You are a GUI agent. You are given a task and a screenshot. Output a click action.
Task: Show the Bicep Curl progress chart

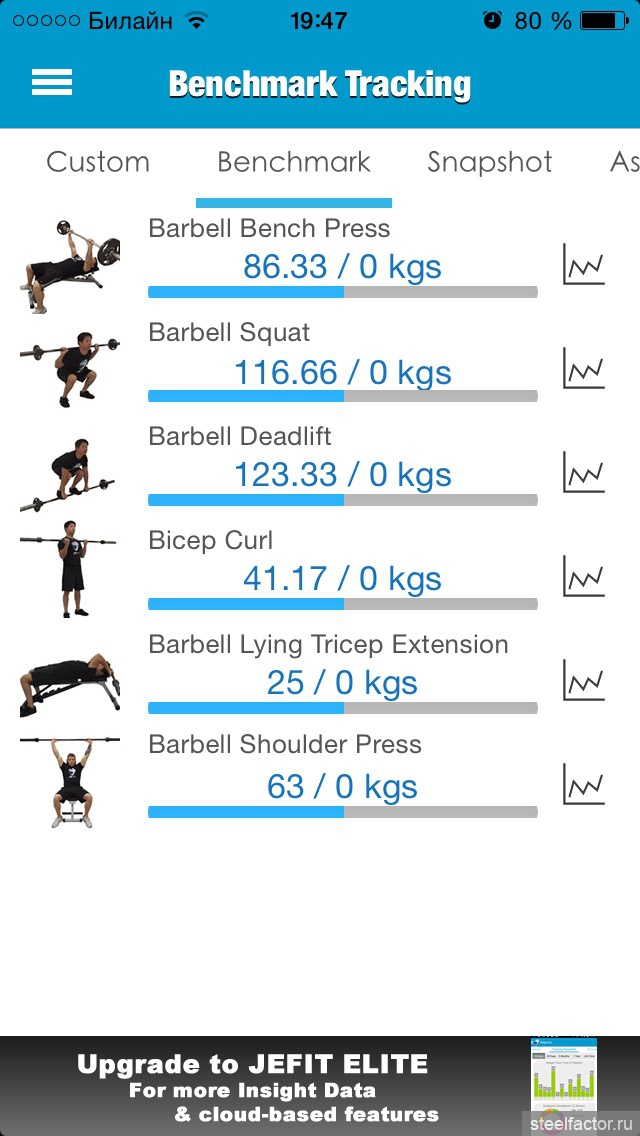(584, 577)
